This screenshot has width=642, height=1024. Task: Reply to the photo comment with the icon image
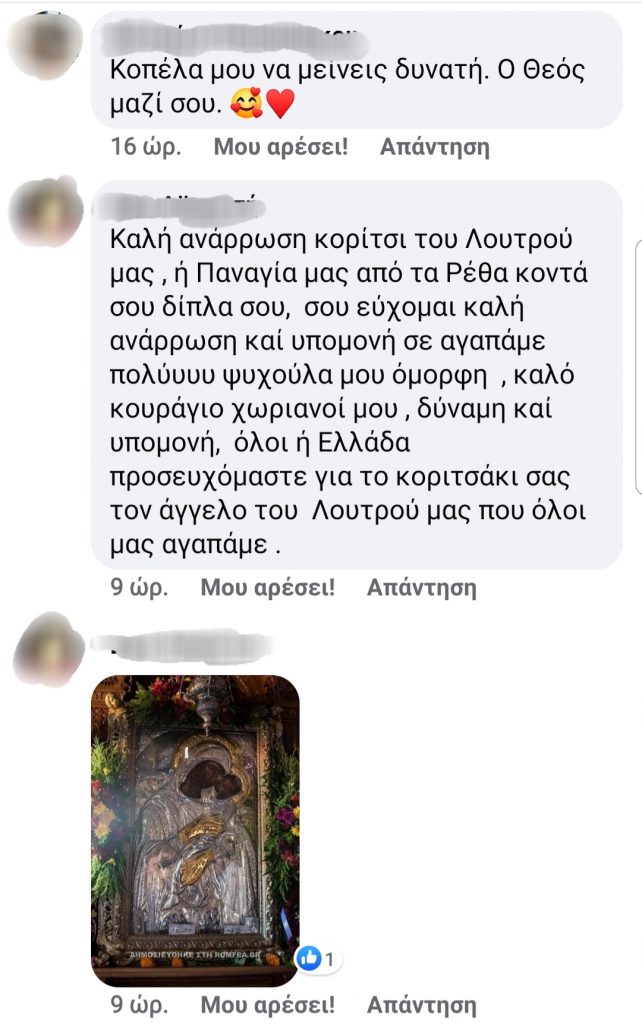tap(421, 1004)
